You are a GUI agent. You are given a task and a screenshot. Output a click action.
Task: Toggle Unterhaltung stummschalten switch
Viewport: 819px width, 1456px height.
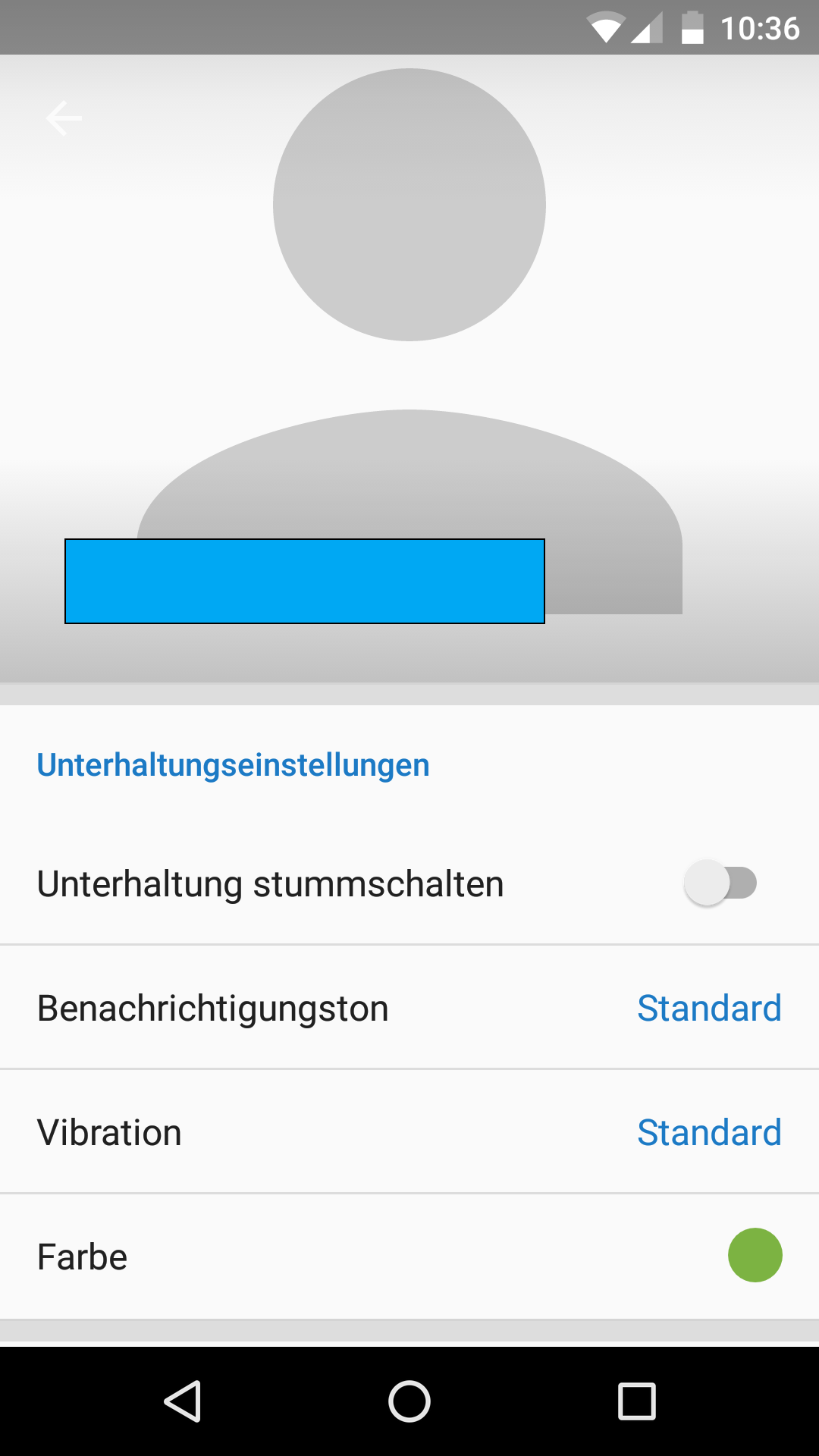[x=720, y=883]
